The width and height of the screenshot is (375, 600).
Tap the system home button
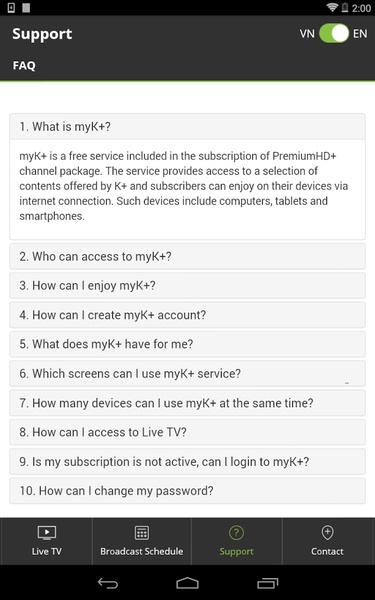(188, 583)
